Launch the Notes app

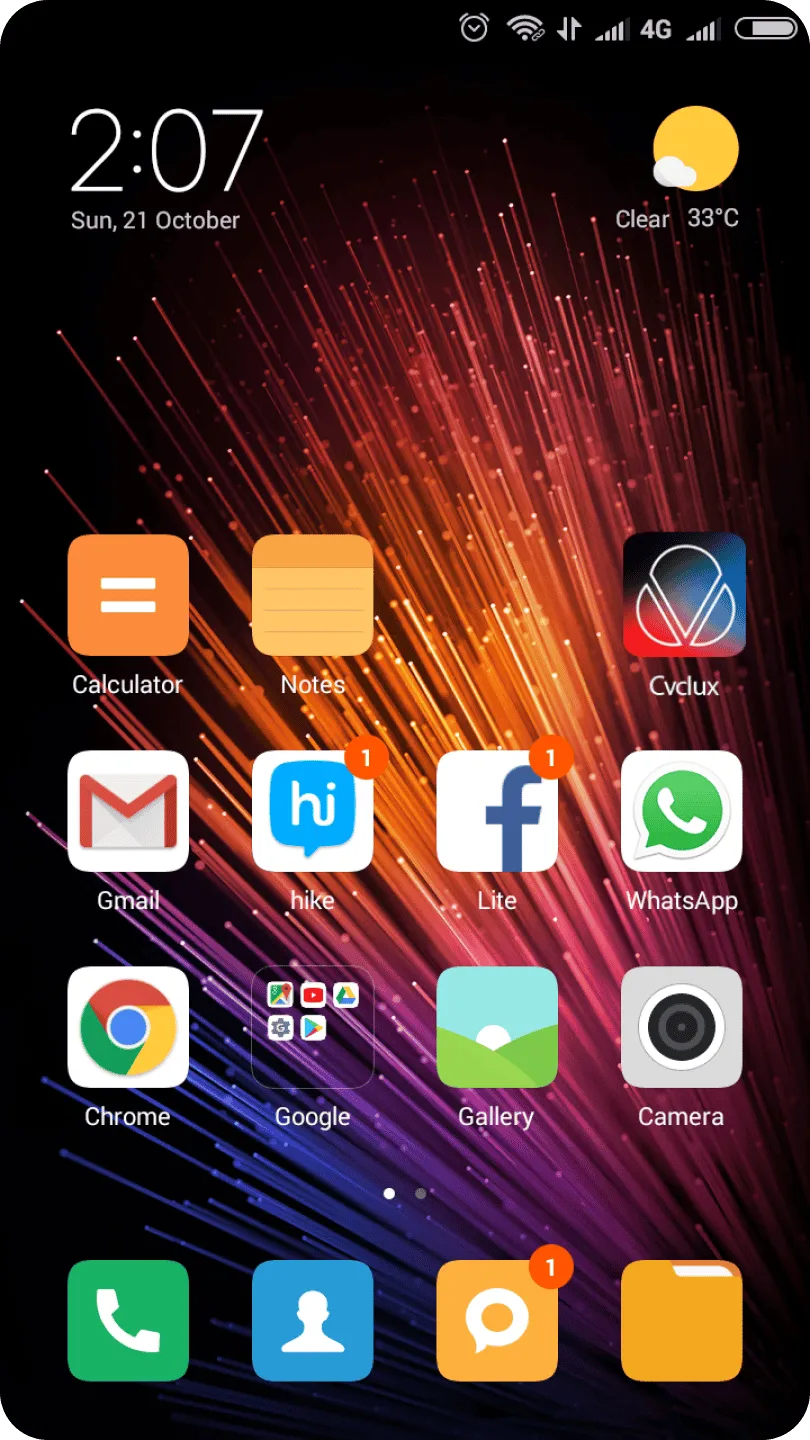pyautogui.click(x=312, y=595)
